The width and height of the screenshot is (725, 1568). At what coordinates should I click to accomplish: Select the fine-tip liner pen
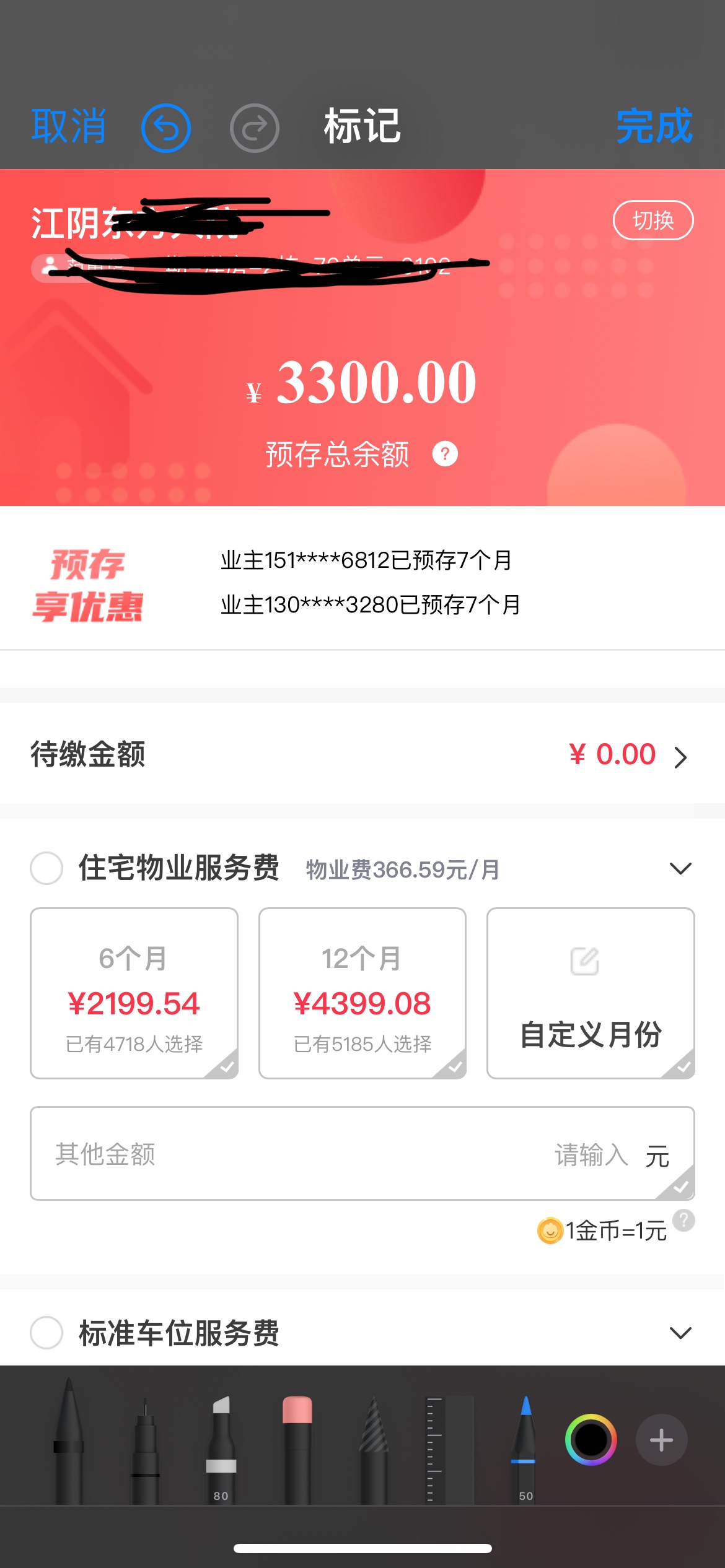click(x=145, y=1449)
